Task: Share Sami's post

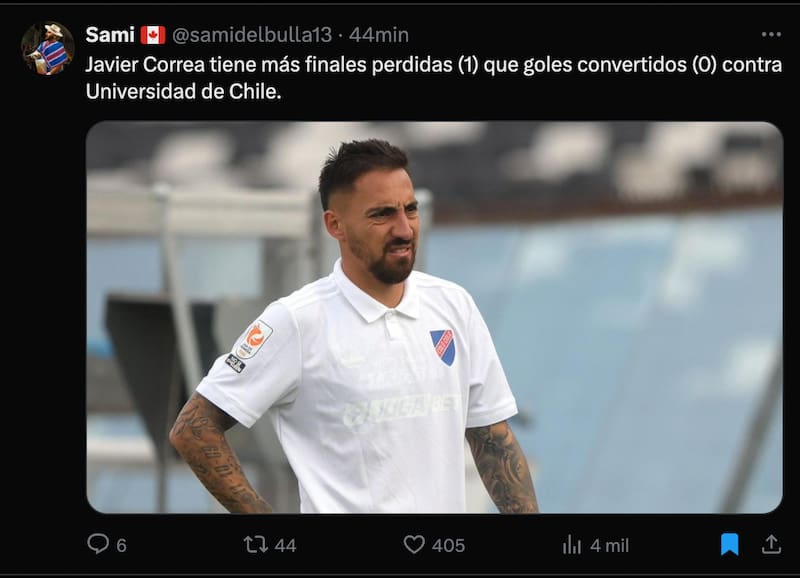Action: (771, 544)
